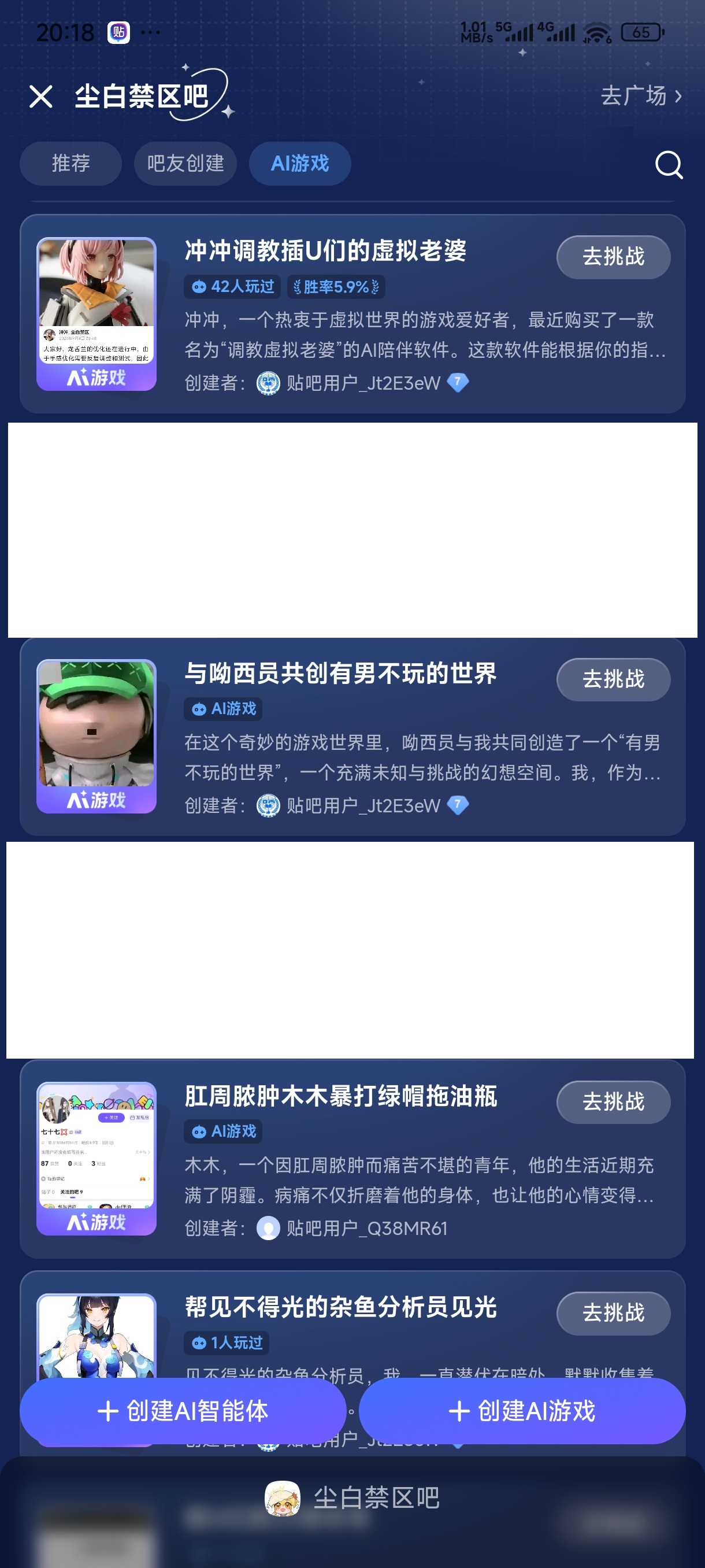Open the 与呦西员共创有男不玩的世界 game thumbnail
Screen dimensions: 705x1568
pos(96,736)
